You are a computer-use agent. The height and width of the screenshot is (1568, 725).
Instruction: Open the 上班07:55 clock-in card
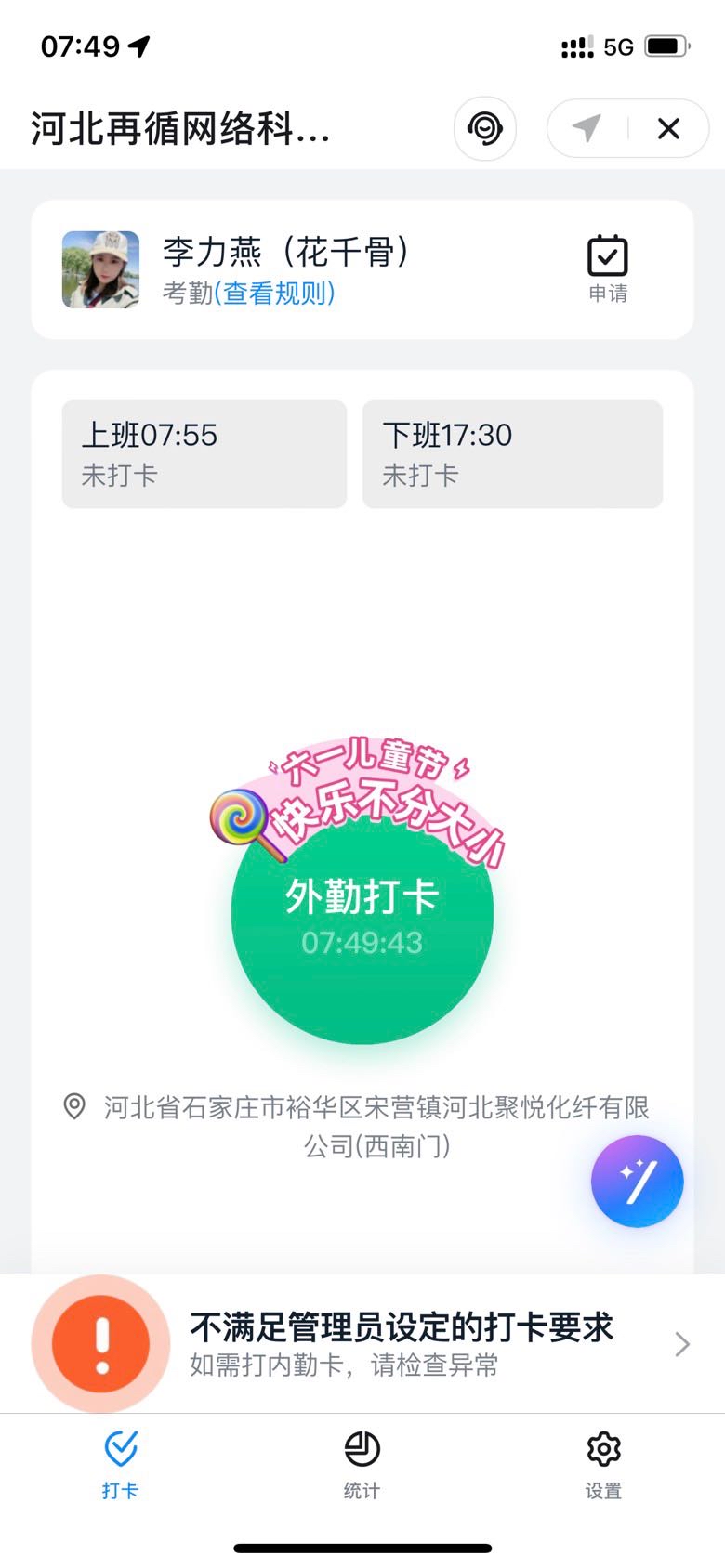point(204,454)
